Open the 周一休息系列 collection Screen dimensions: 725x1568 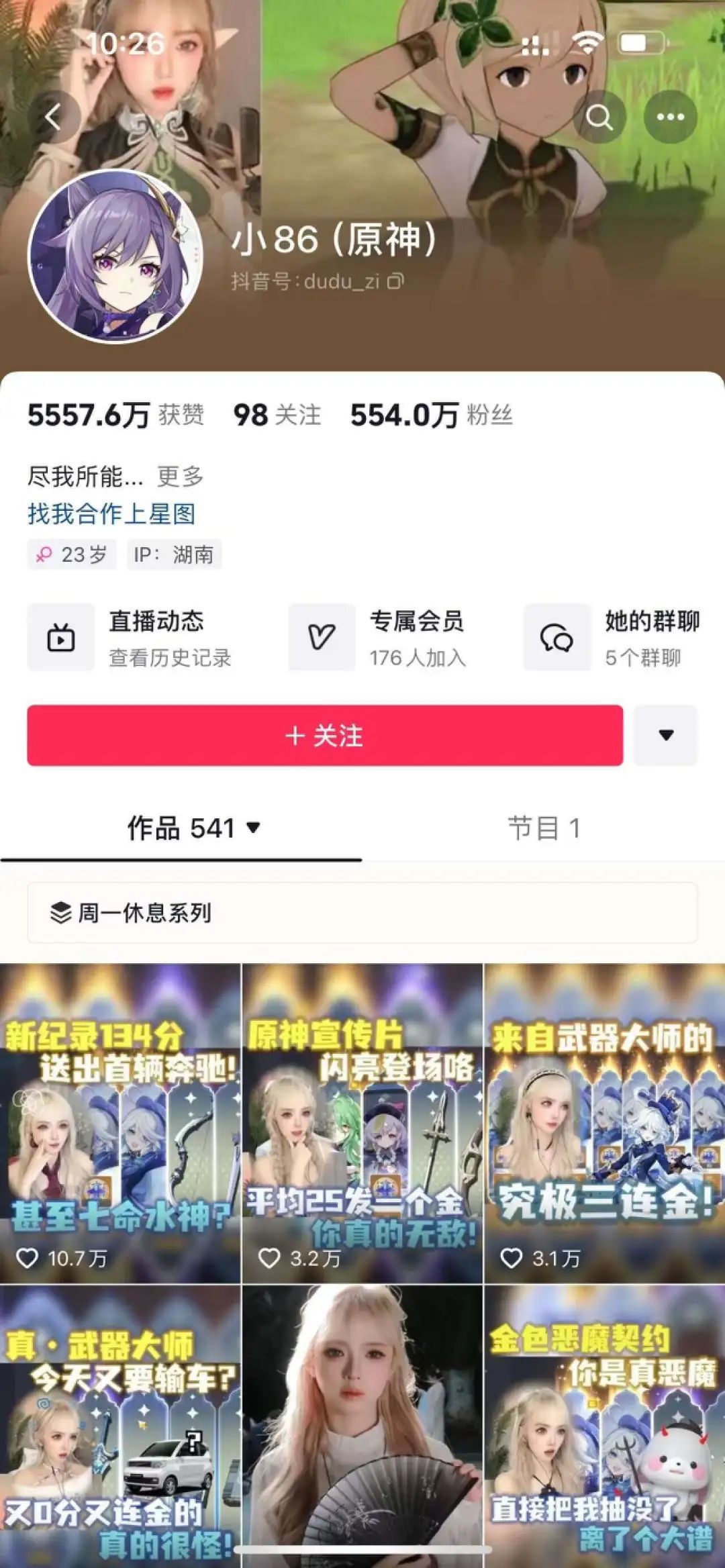(362, 913)
